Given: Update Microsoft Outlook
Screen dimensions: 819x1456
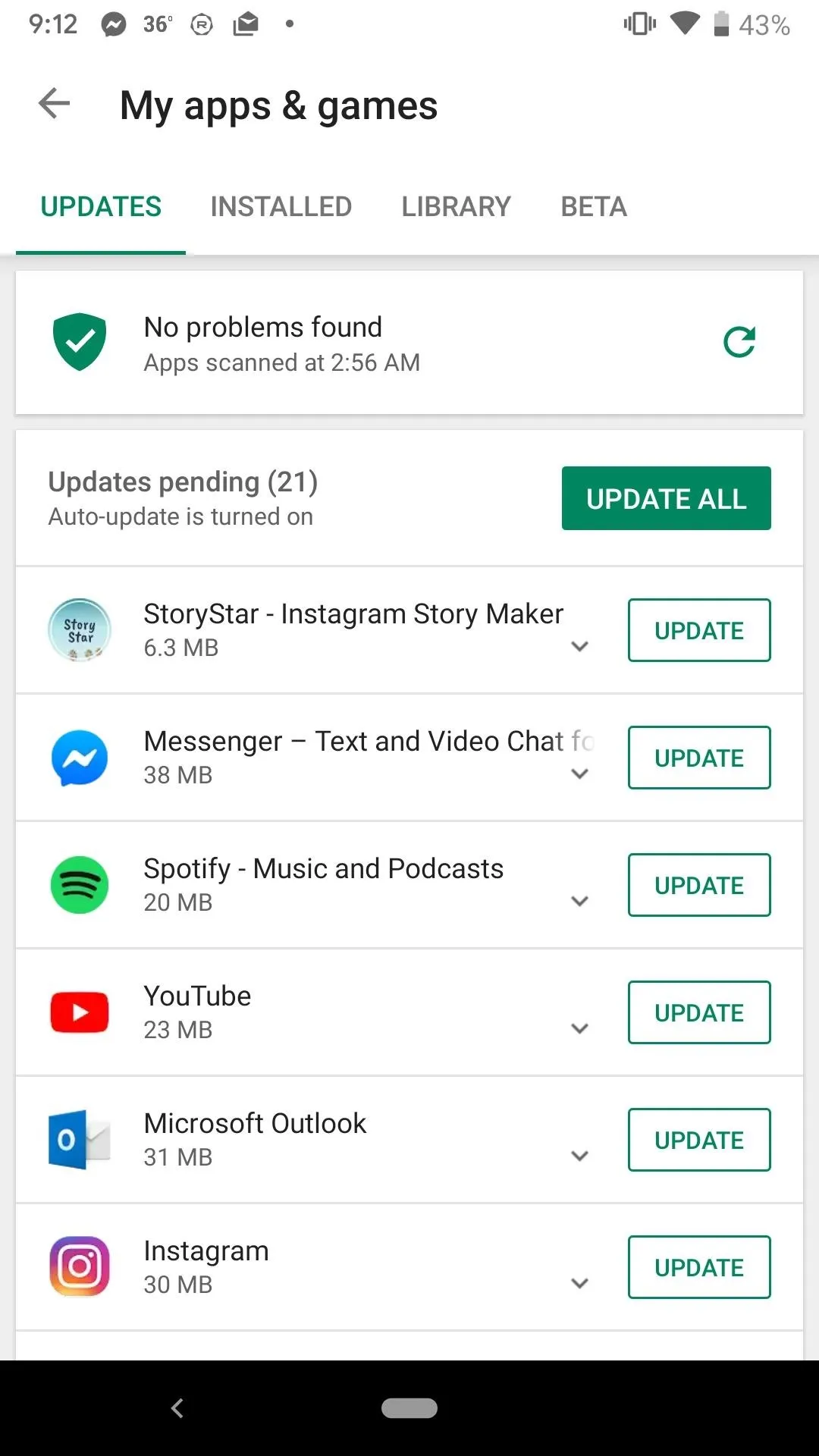Looking at the screenshot, I should (699, 1140).
